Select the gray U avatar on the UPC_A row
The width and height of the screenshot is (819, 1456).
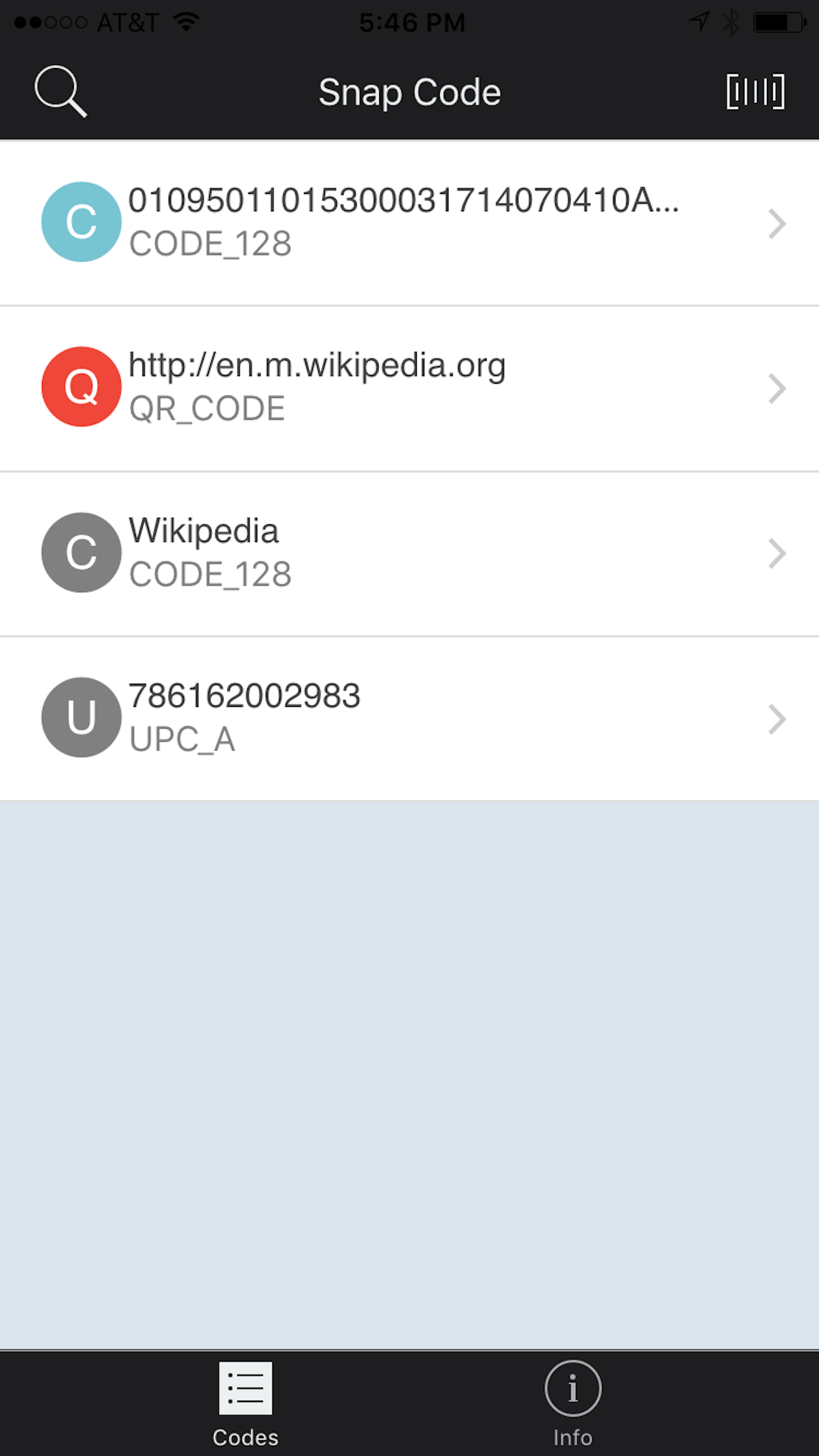(x=80, y=718)
